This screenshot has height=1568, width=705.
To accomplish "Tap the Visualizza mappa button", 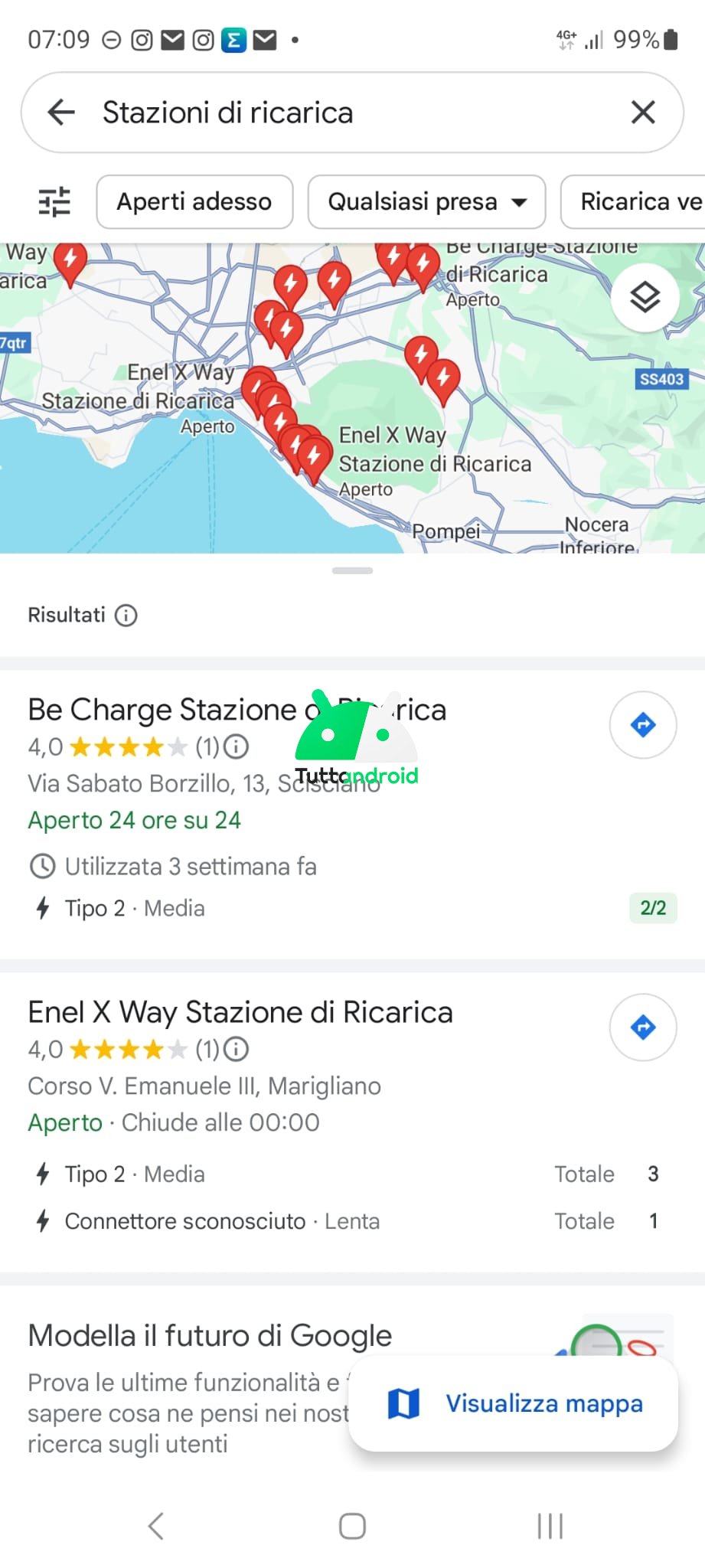I will pos(514,1403).
